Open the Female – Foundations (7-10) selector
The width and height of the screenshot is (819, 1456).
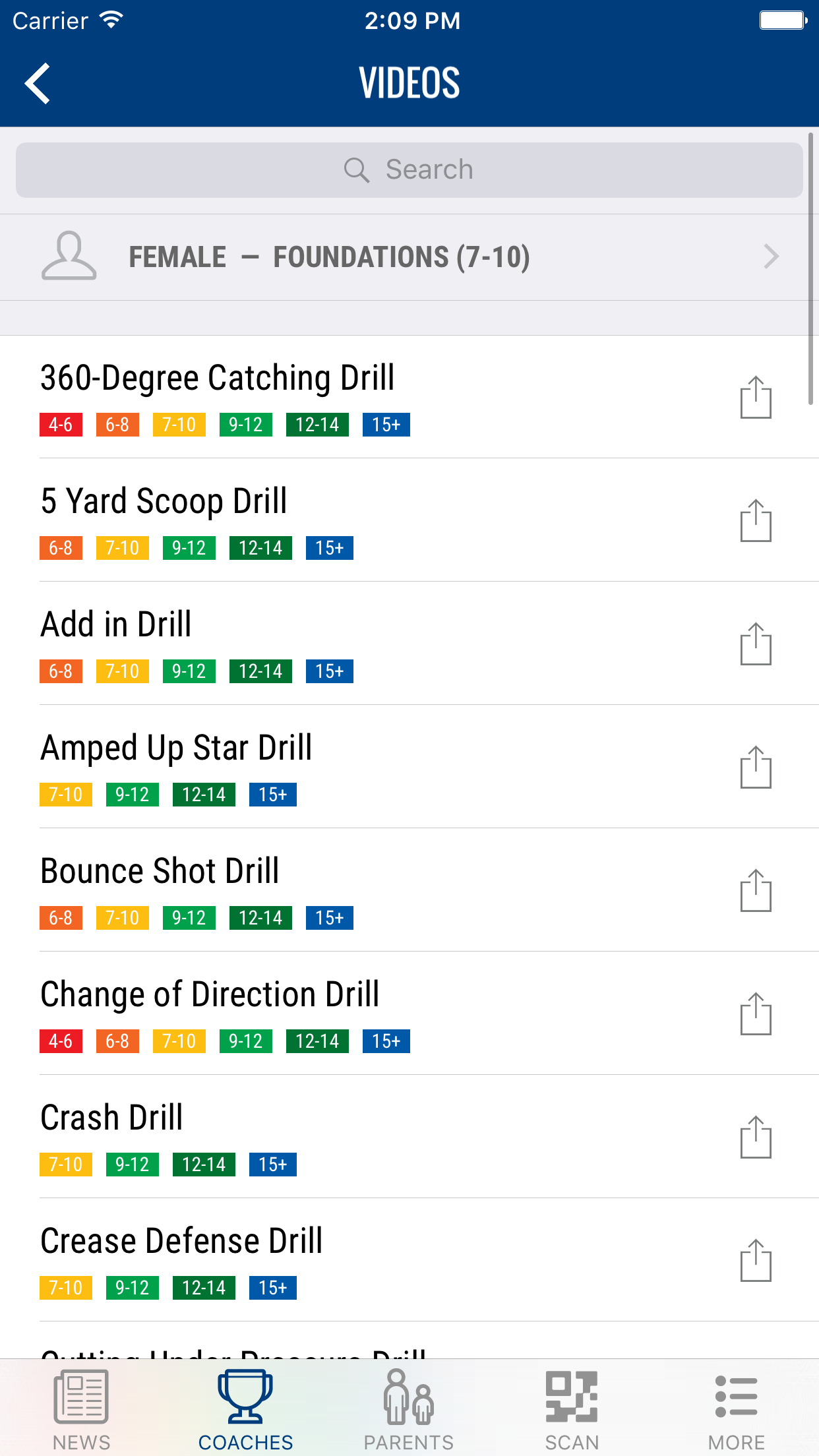click(x=409, y=257)
